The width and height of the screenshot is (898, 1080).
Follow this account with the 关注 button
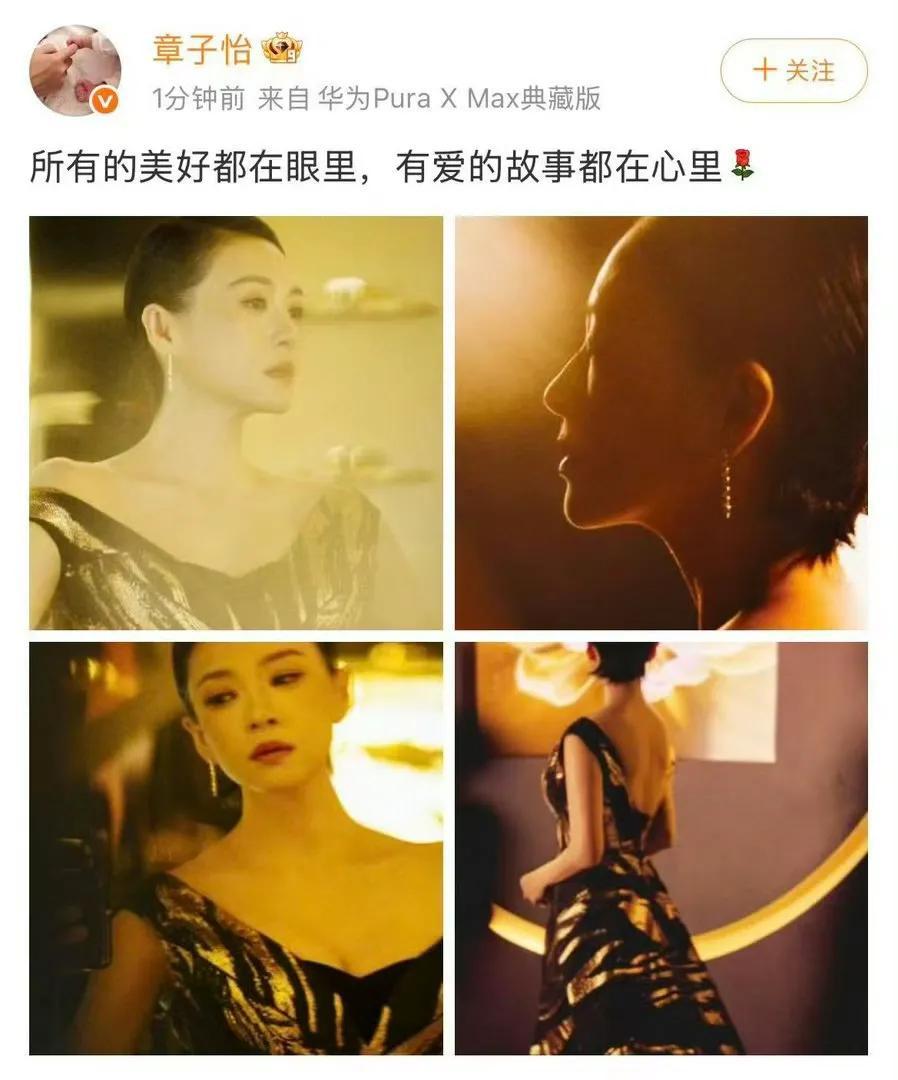click(x=793, y=70)
